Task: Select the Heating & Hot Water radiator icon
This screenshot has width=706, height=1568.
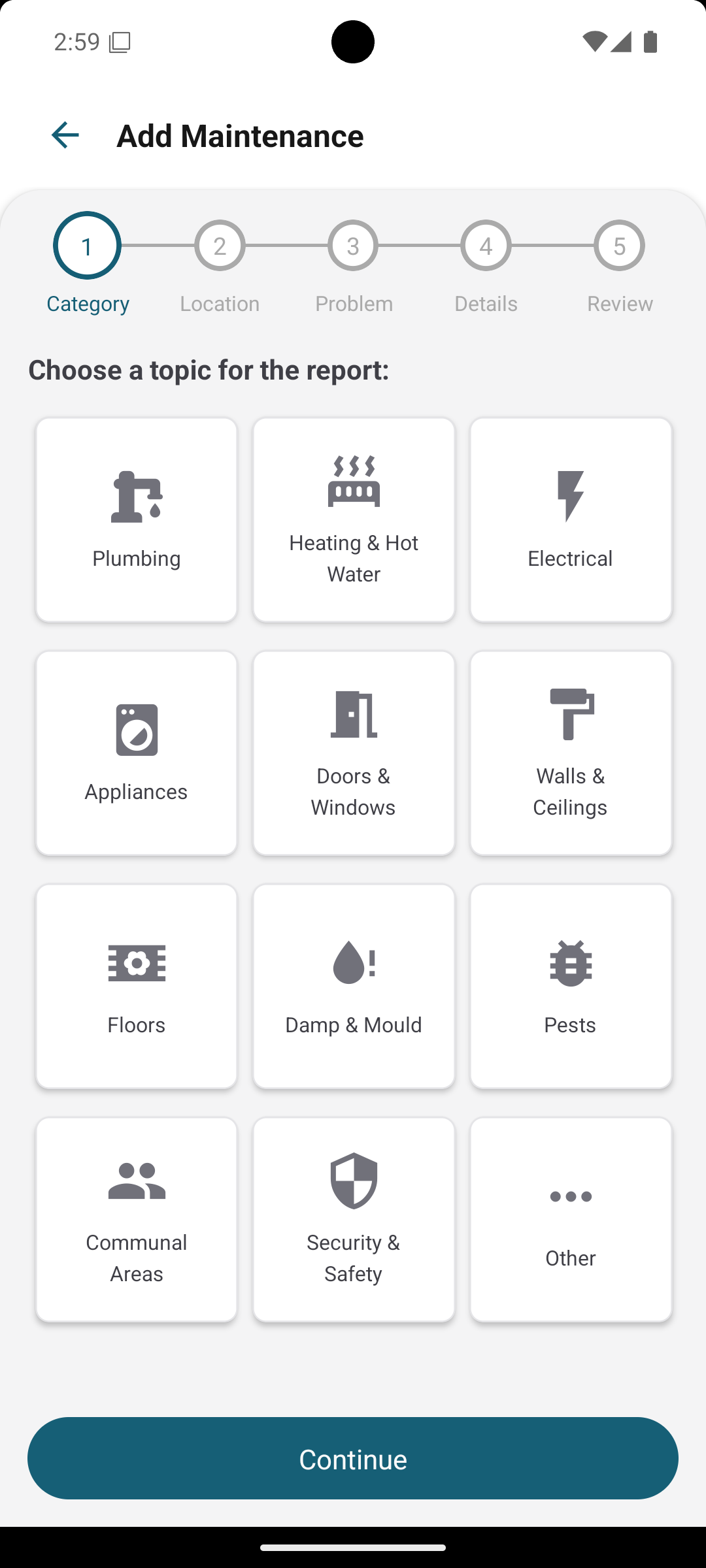Action: [353, 482]
